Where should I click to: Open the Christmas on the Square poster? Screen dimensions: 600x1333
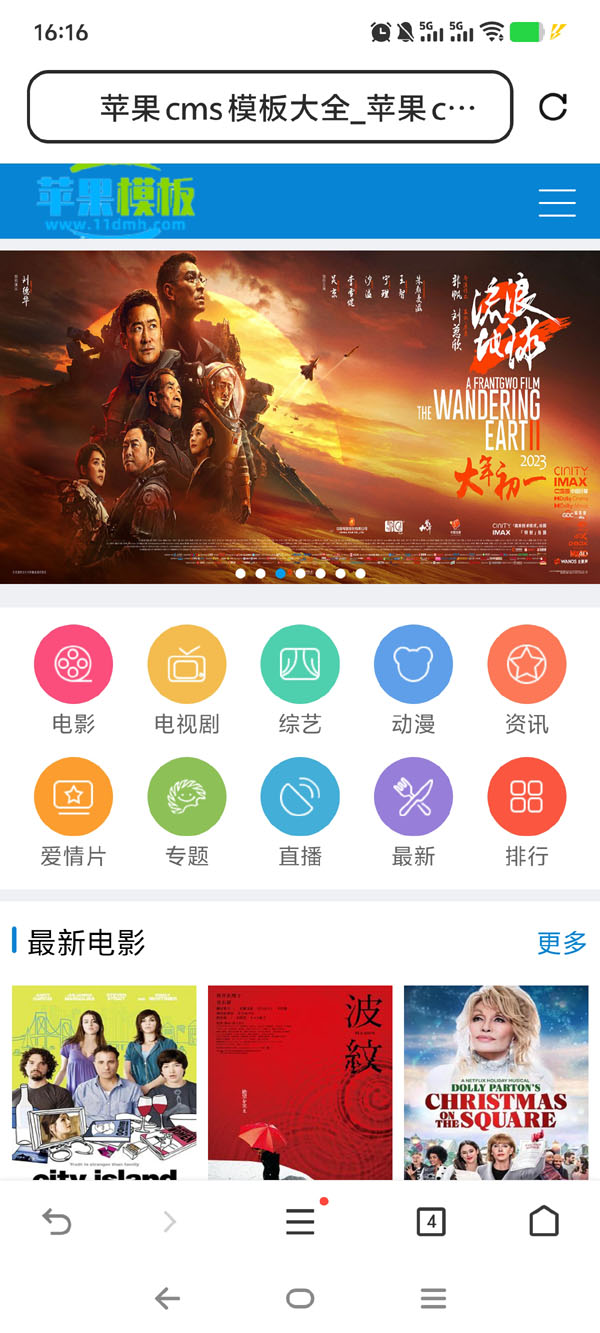pyautogui.click(x=496, y=1080)
